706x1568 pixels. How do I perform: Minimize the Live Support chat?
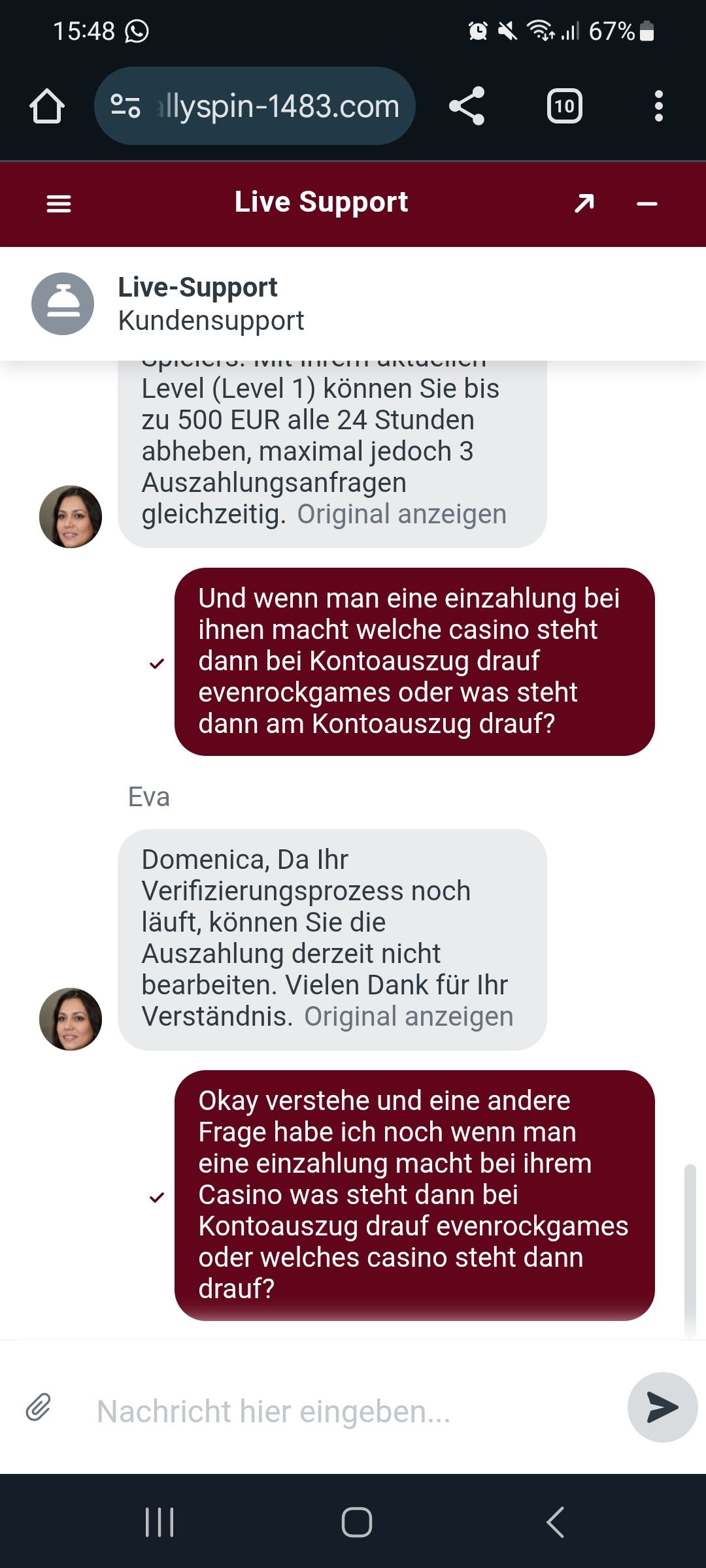point(647,204)
